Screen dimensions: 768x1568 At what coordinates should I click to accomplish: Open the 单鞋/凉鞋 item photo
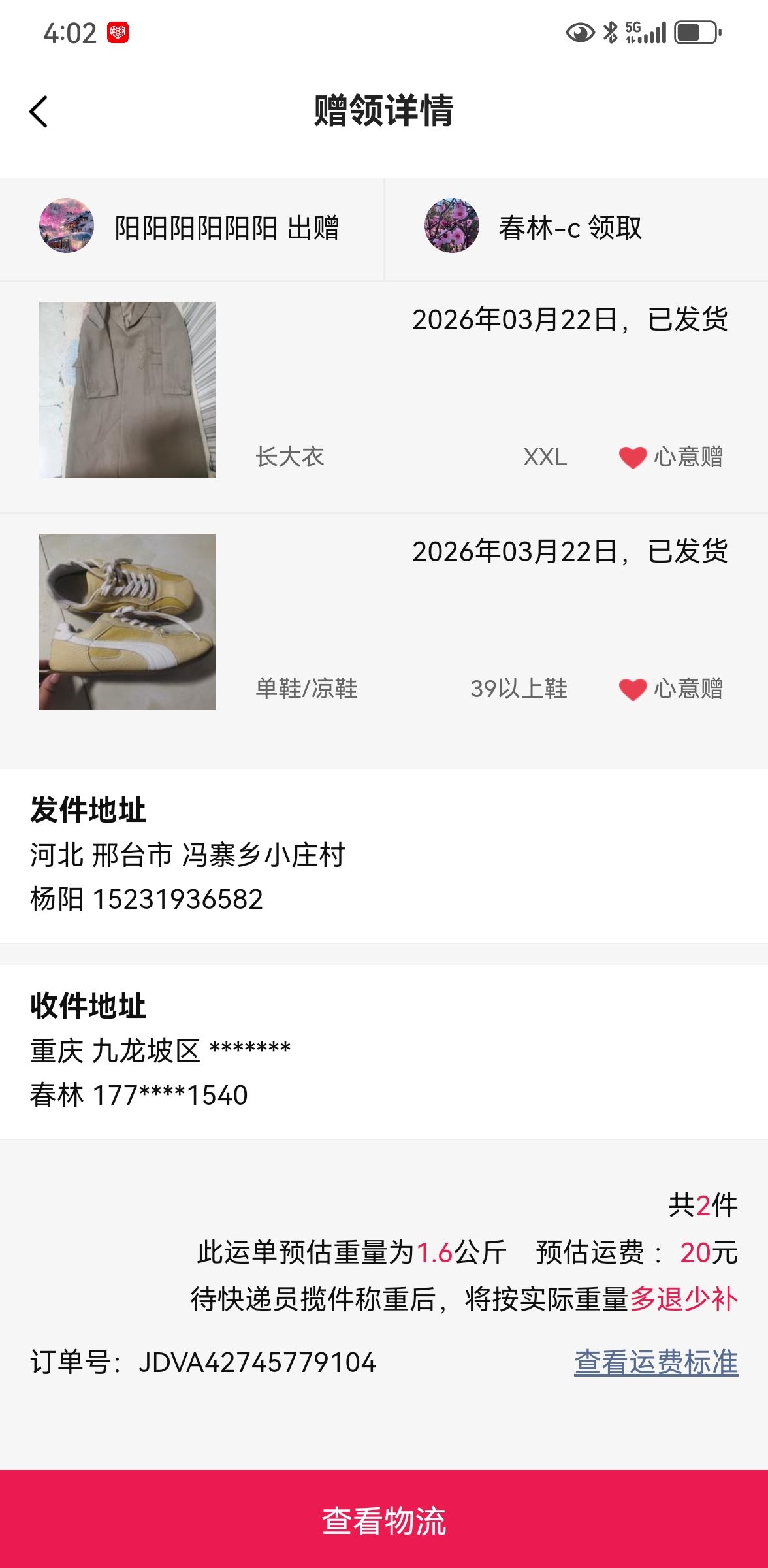(x=127, y=622)
